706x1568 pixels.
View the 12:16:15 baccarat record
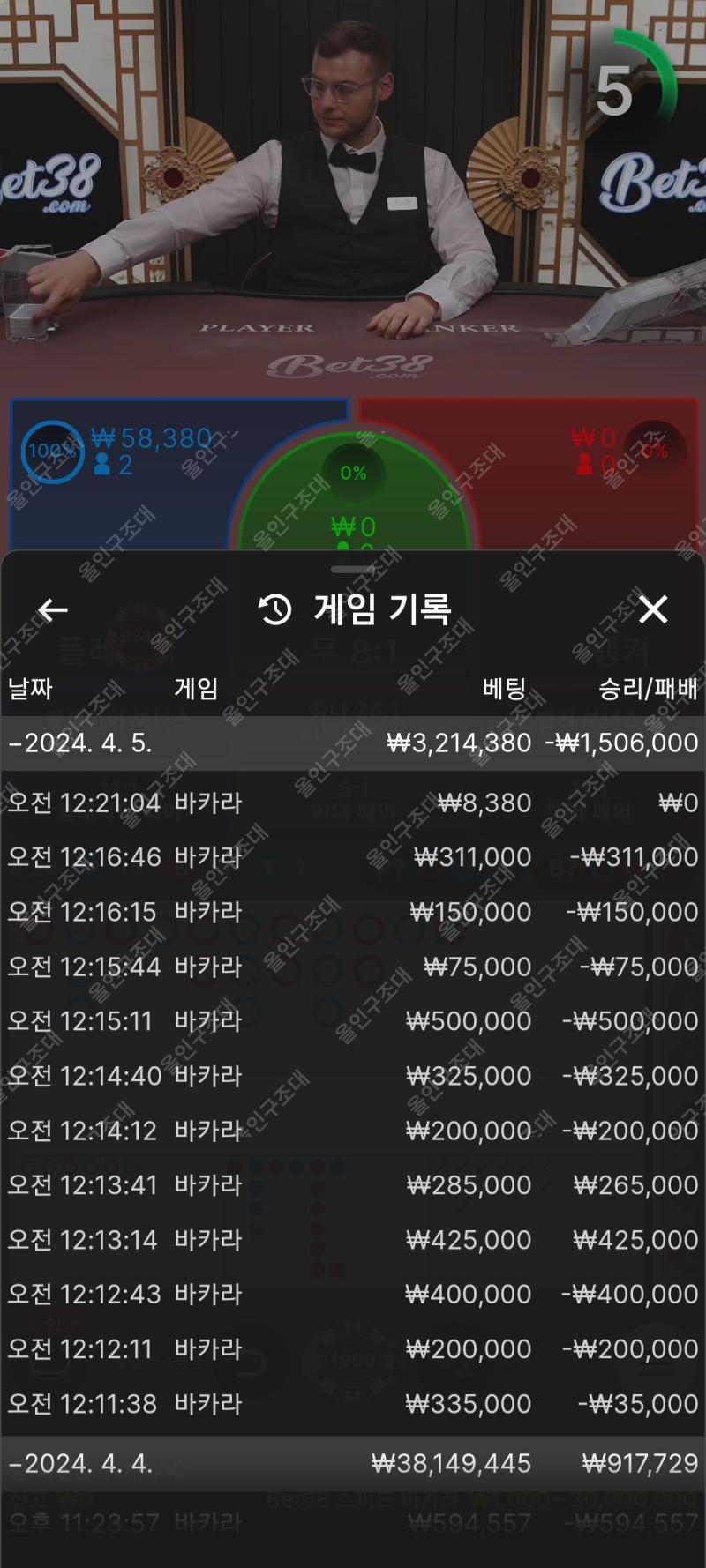[353, 912]
